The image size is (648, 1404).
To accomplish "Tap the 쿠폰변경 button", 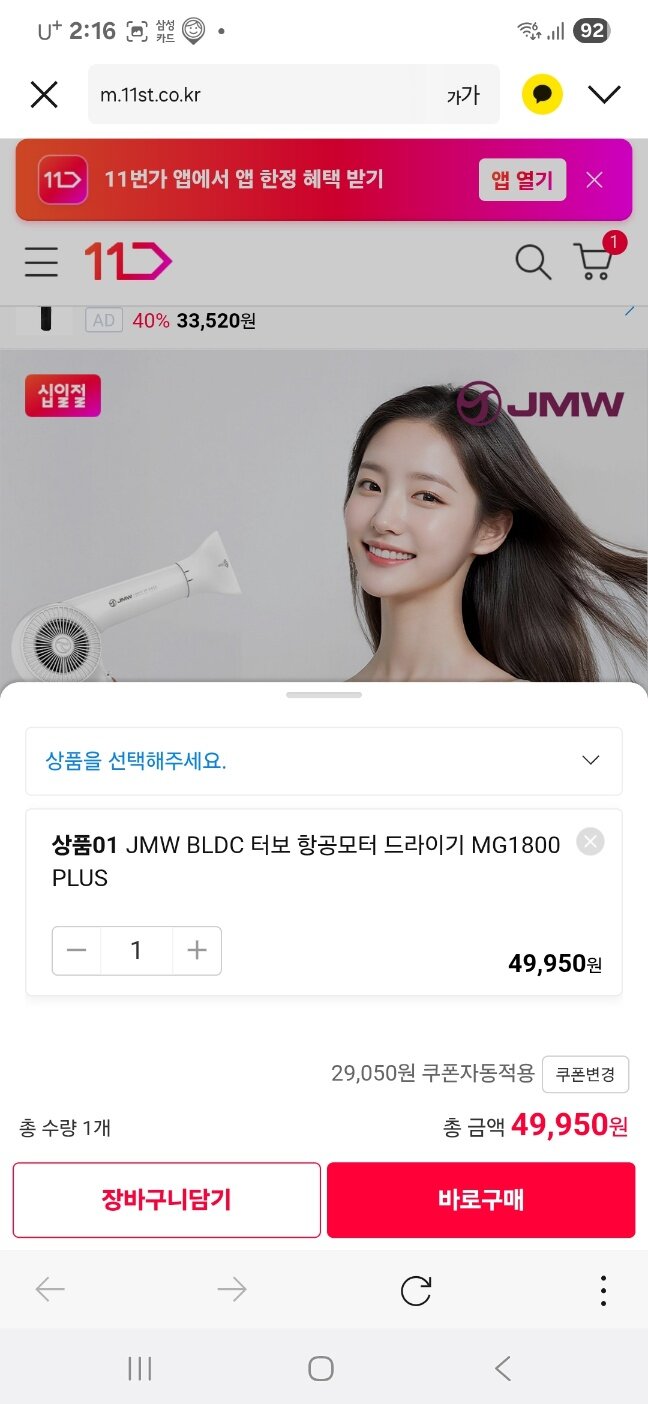I will click(585, 1075).
